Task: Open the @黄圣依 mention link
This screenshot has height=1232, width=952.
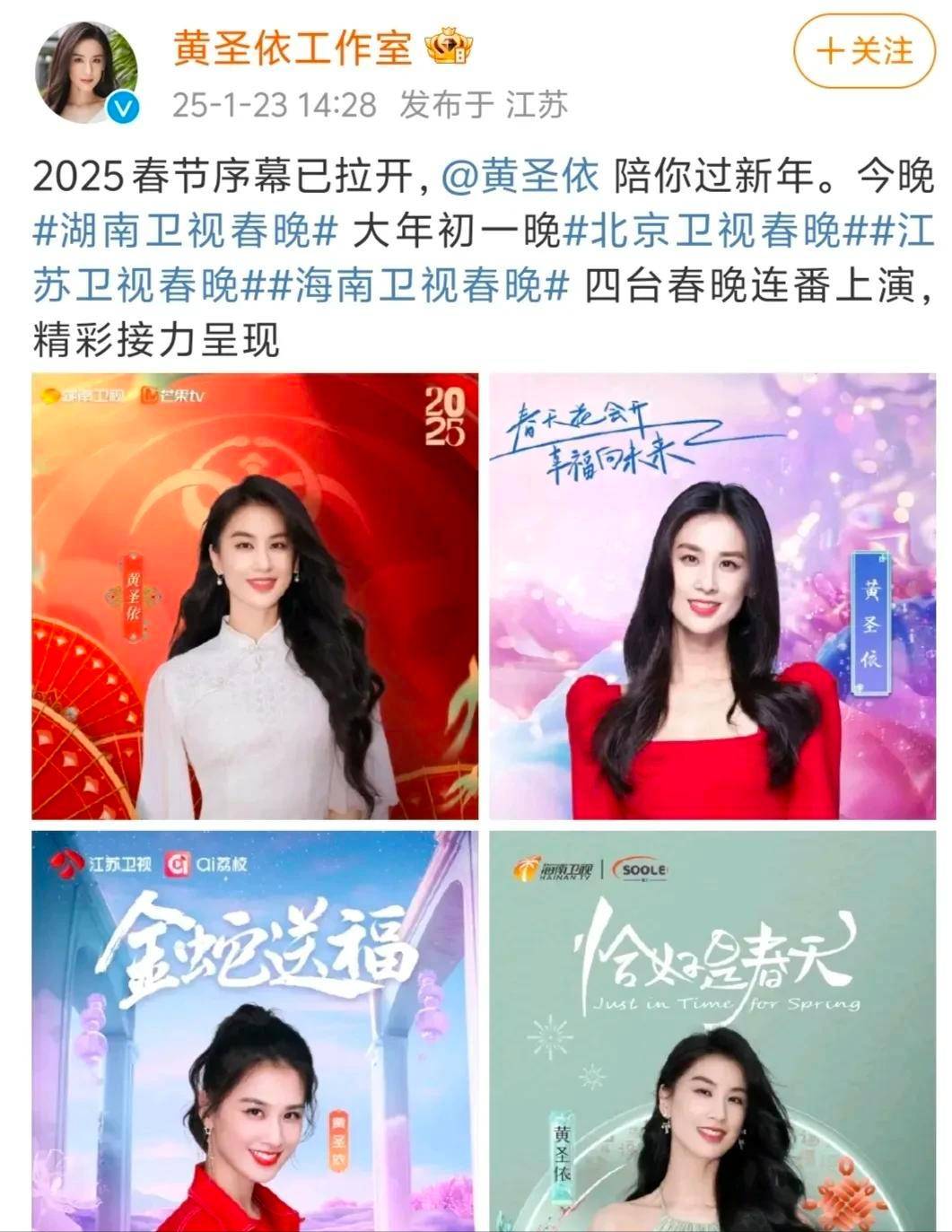Action: (520, 177)
